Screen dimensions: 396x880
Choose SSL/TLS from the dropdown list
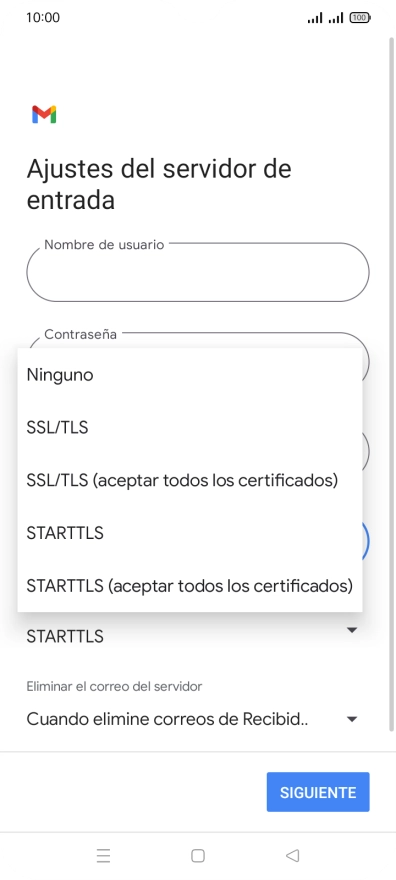point(190,428)
